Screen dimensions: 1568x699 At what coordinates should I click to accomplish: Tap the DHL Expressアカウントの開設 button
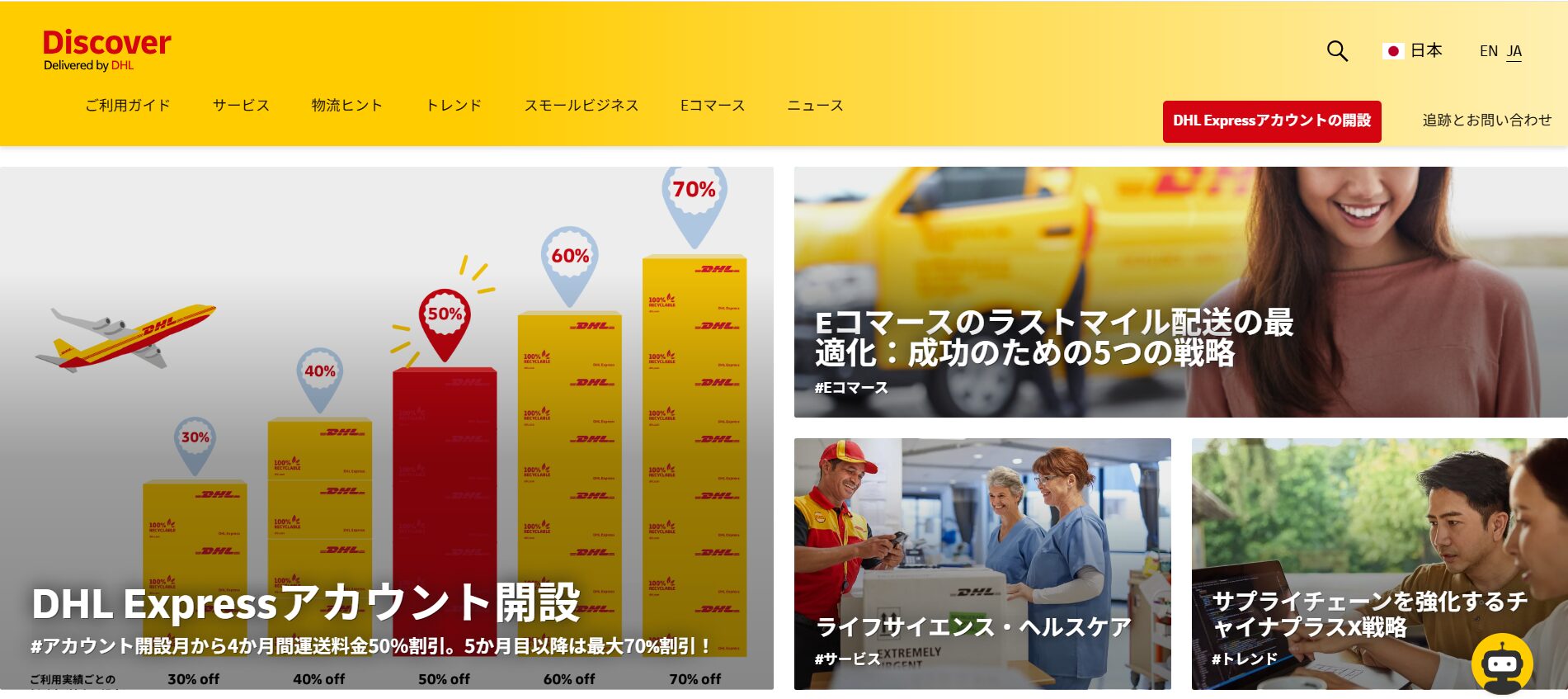1271,121
